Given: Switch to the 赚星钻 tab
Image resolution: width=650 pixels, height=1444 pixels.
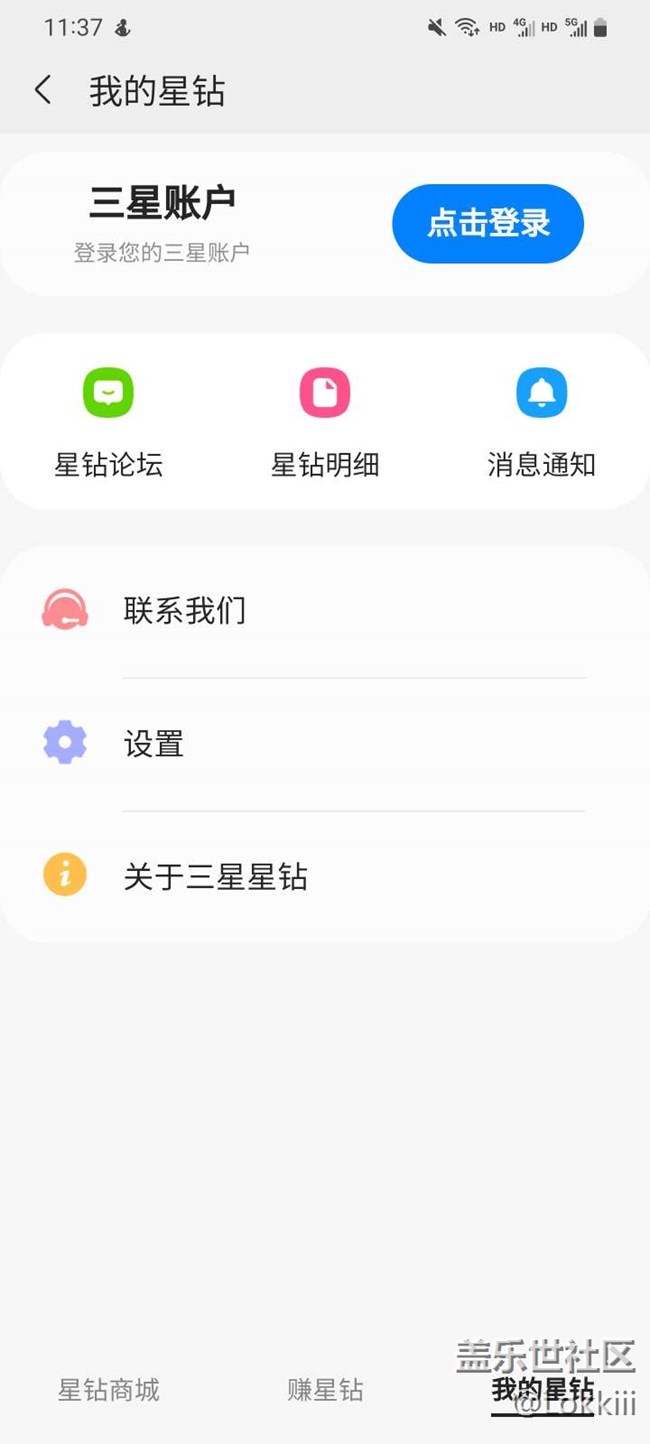Looking at the screenshot, I should pyautogui.click(x=325, y=1390).
